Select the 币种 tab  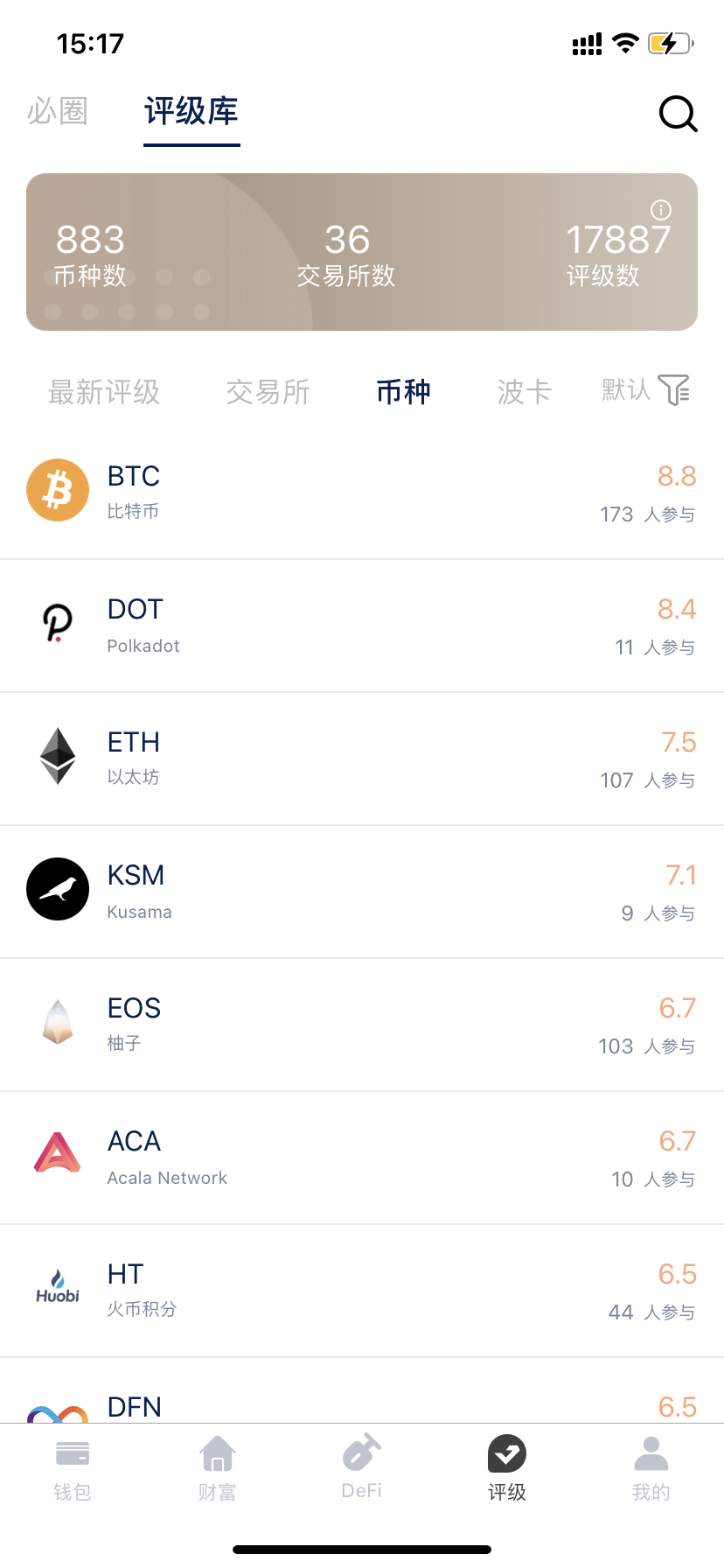[403, 392]
